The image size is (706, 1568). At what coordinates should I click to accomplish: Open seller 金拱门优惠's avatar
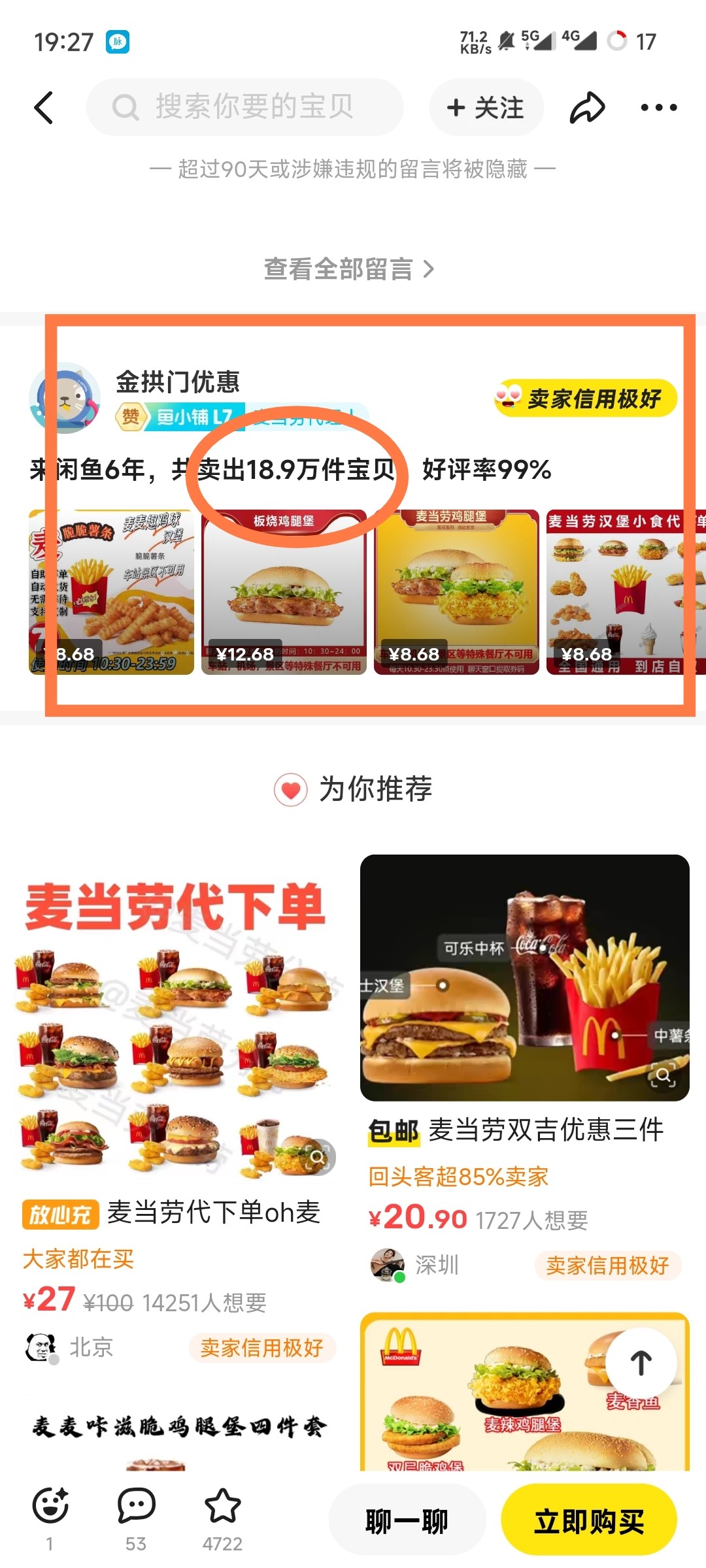(x=65, y=398)
